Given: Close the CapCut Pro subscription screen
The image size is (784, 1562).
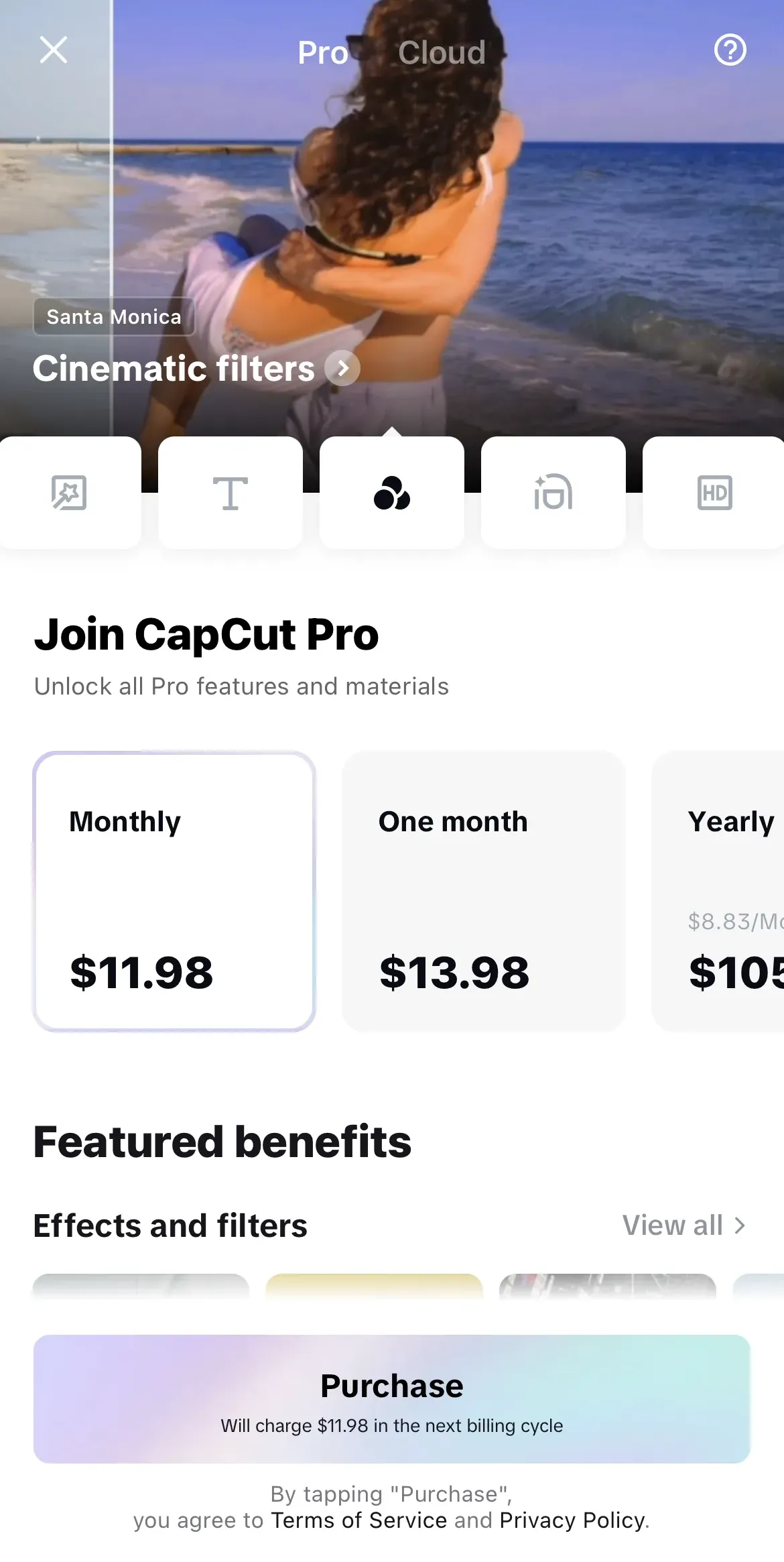Looking at the screenshot, I should [x=54, y=50].
